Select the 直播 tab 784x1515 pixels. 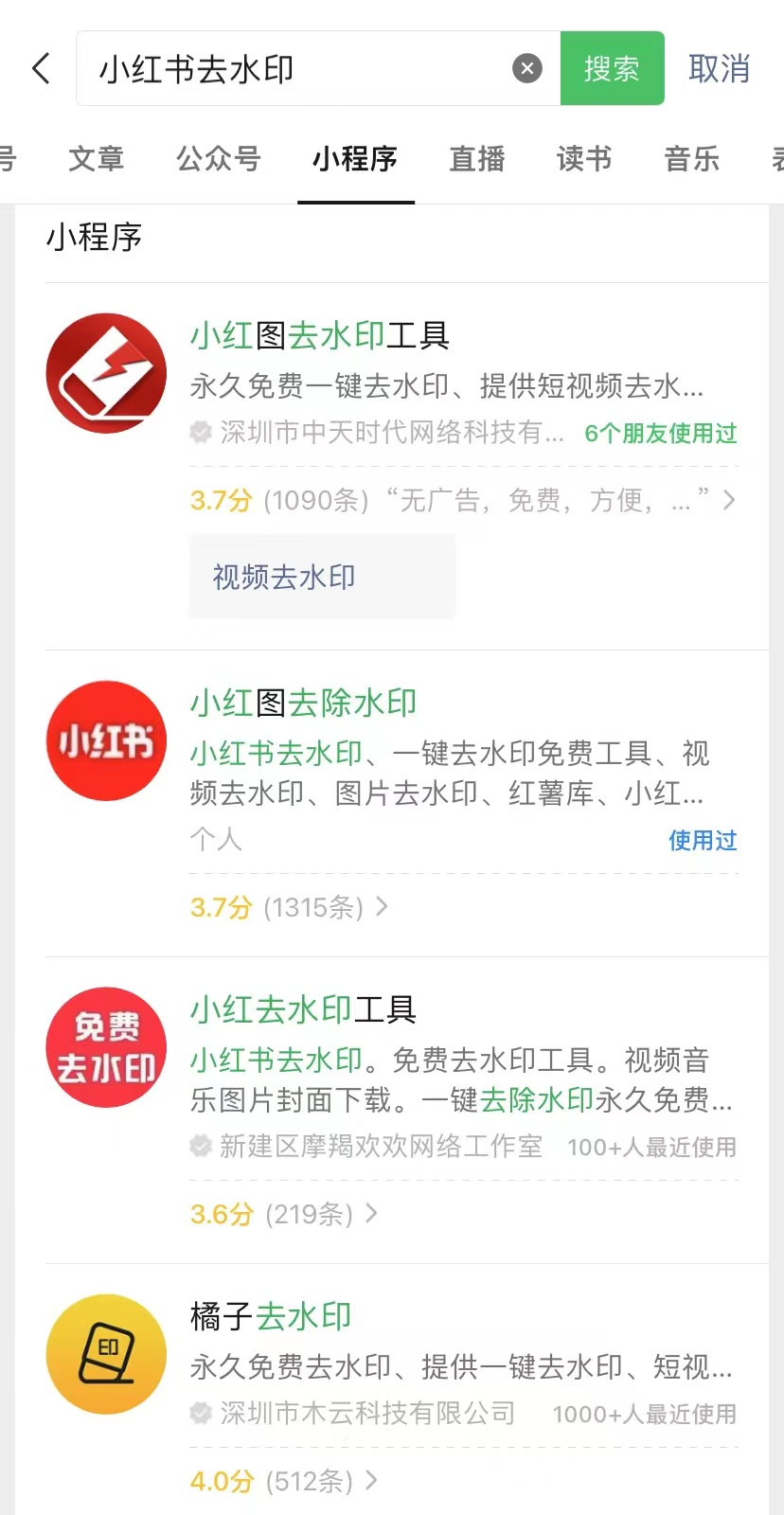[476, 159]
